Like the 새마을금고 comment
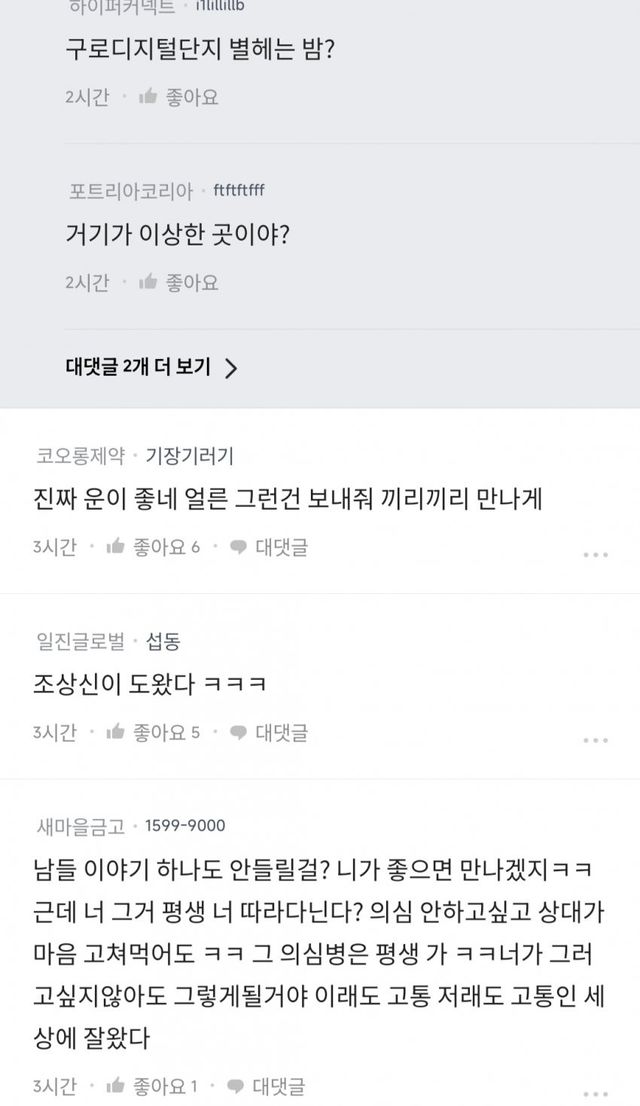640x1106 pixels. point(151,1086)
